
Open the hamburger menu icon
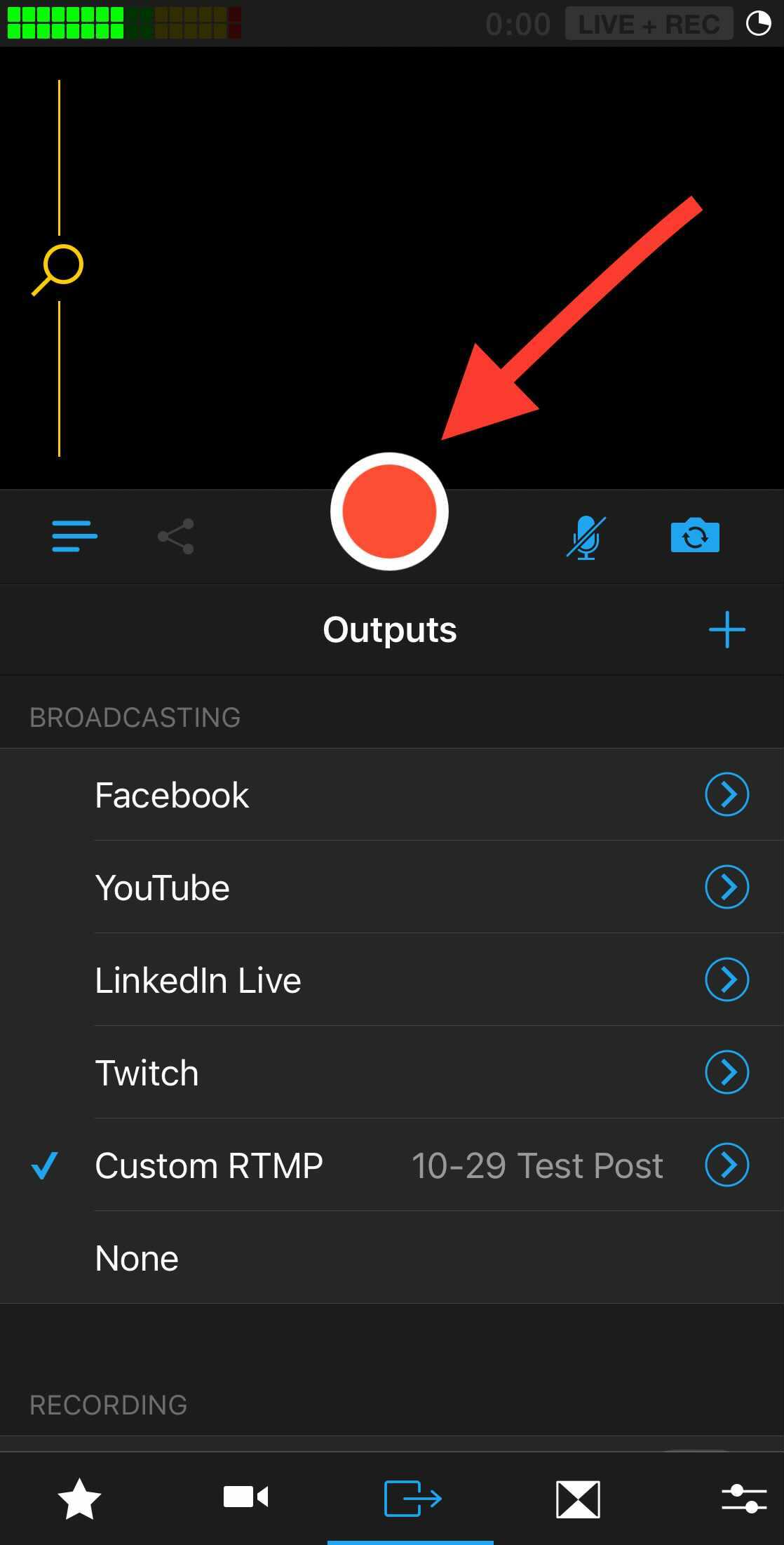[74, 536]
